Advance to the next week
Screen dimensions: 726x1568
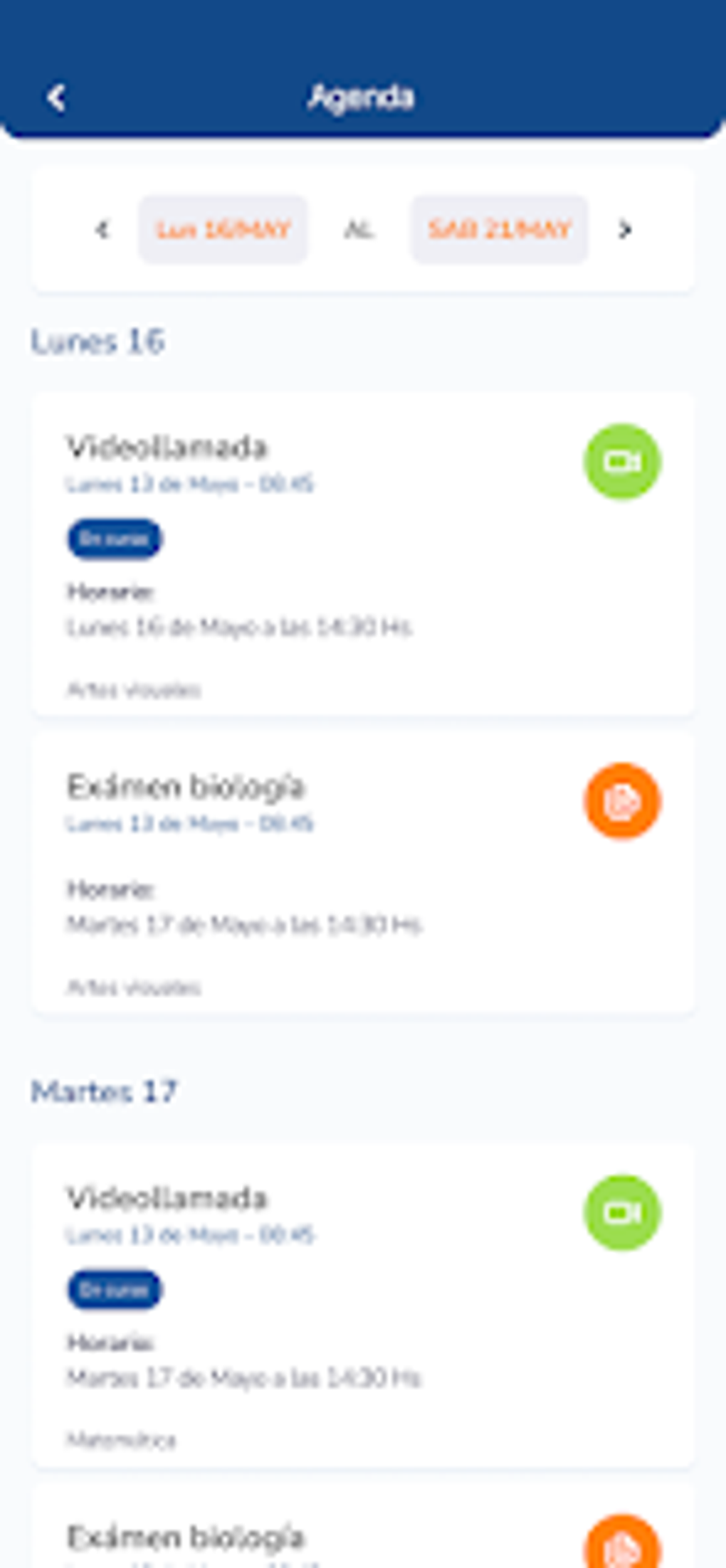625,230
